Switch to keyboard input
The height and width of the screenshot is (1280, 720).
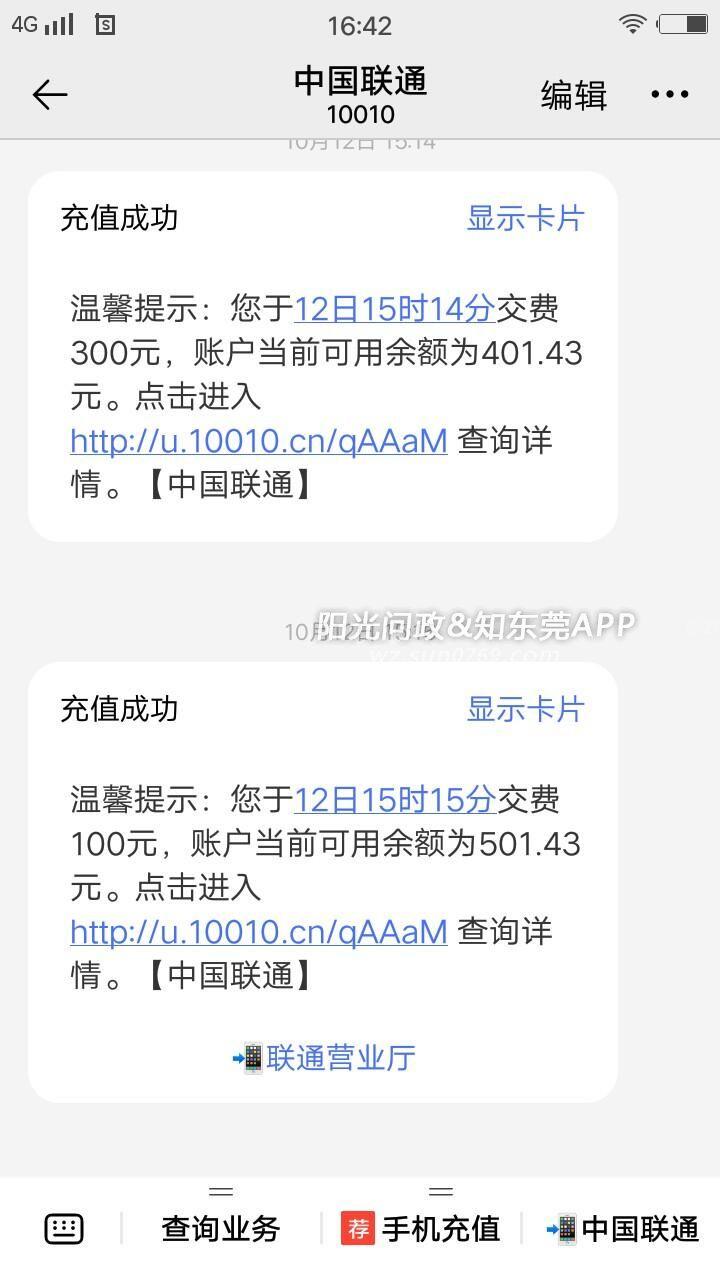click(64, 1228)
